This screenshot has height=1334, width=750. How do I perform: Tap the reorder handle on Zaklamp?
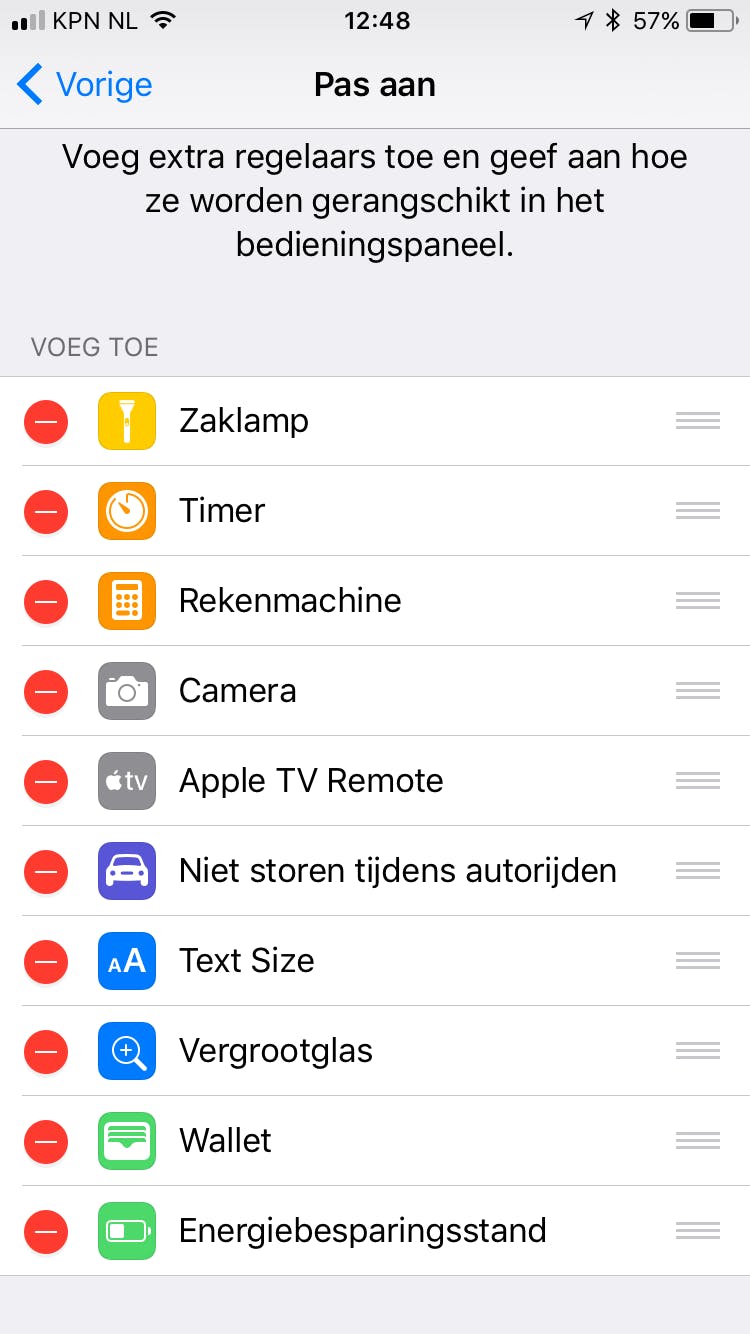pyautogui.click(x=697, y=421)
